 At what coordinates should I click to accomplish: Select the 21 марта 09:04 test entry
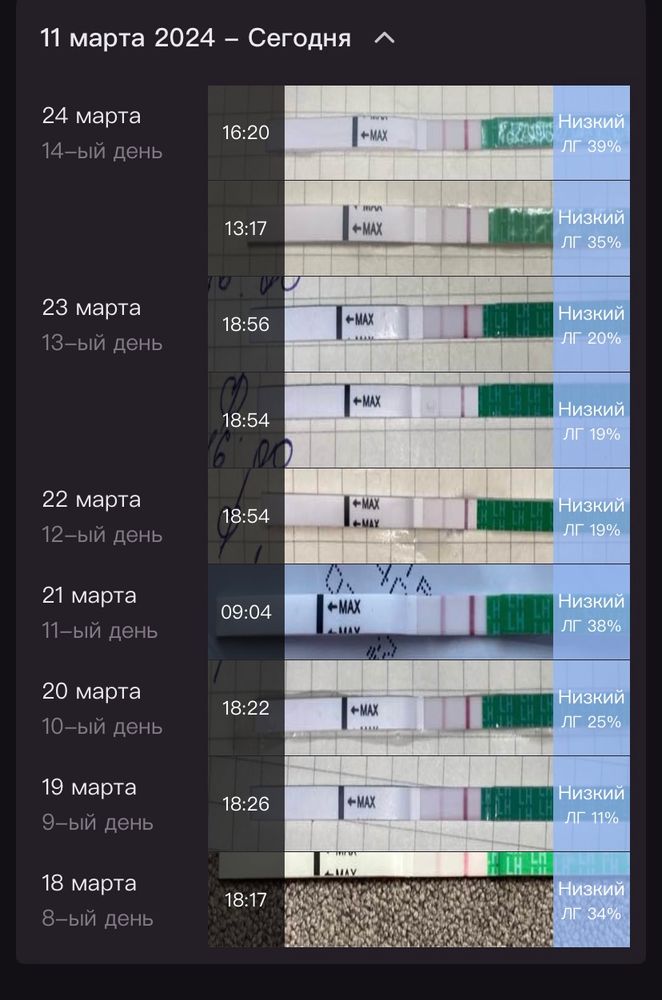point(418,613)
